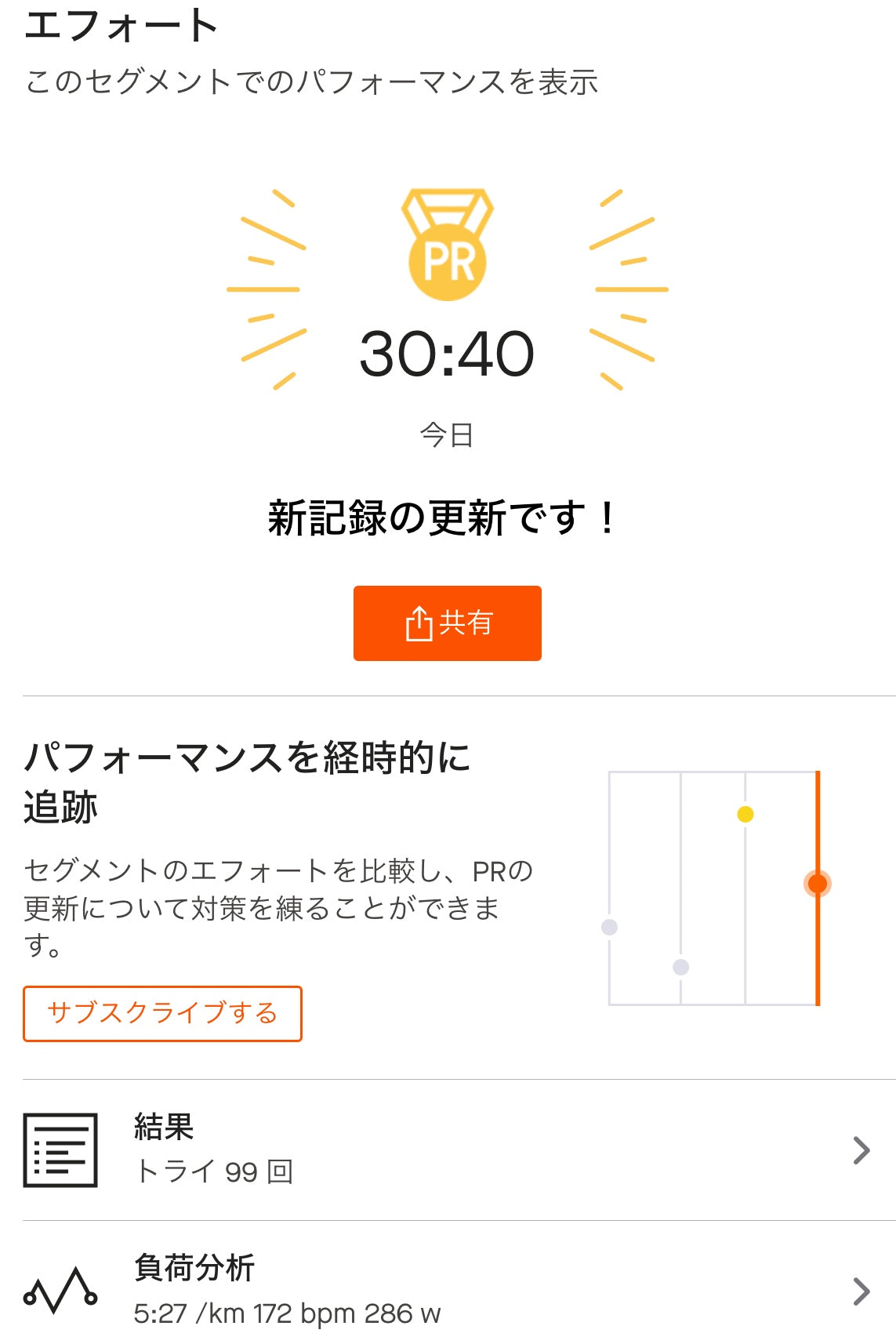Select the yellow effort dot in the performance chart
This screenshot has height=1344, width=896.
click(744, 815)
